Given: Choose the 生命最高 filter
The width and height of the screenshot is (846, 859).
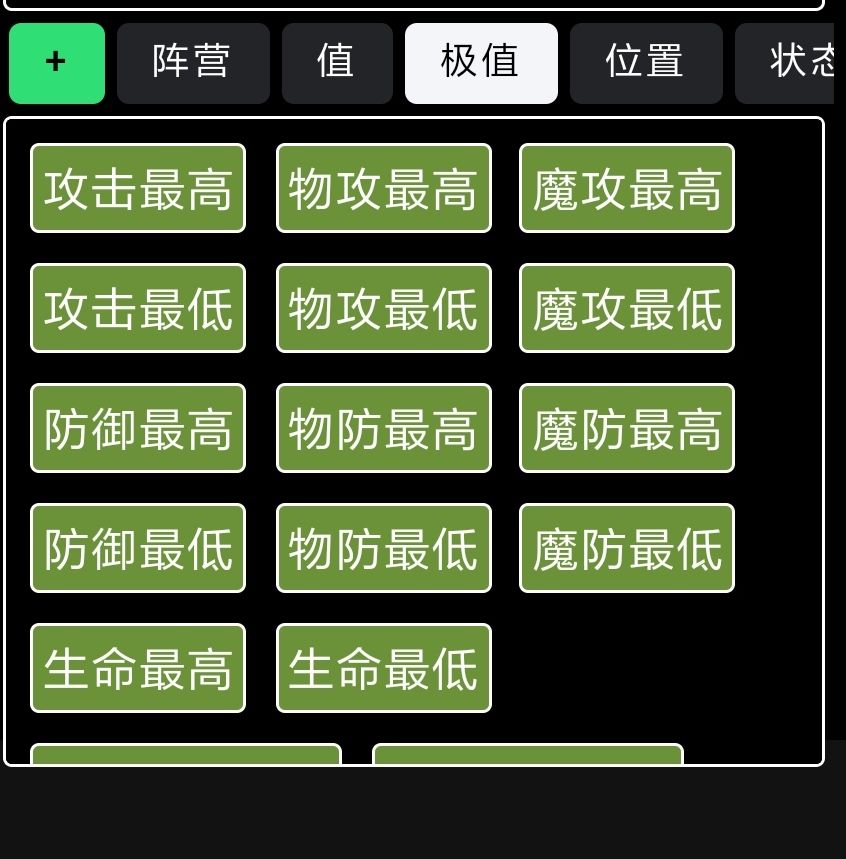Looking at the screenshot, I should pyautogui.click(x=138, y=668).
